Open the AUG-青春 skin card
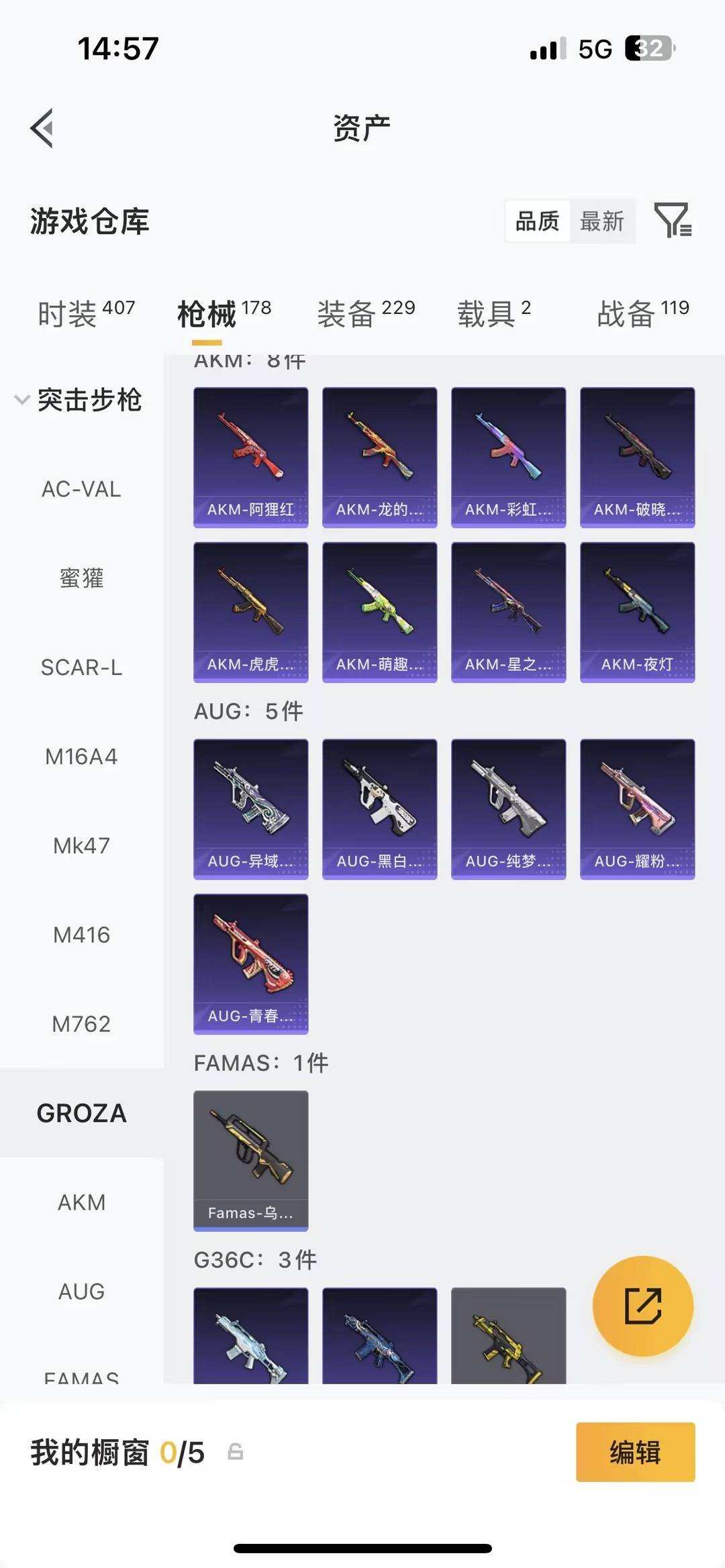The height and width of the screenshot is (1568, 725). (250, 963)
